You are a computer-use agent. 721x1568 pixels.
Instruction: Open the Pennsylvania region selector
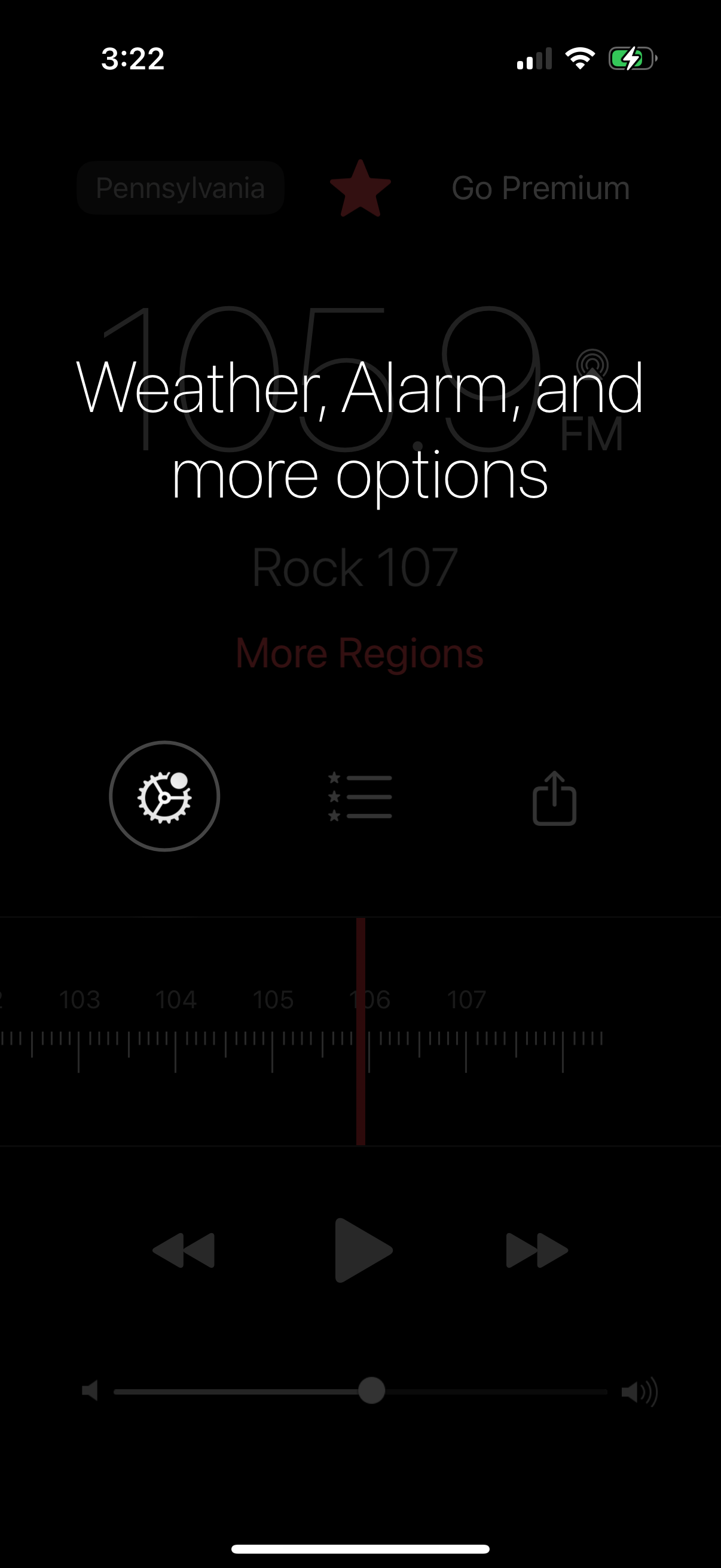pos(180,188)
